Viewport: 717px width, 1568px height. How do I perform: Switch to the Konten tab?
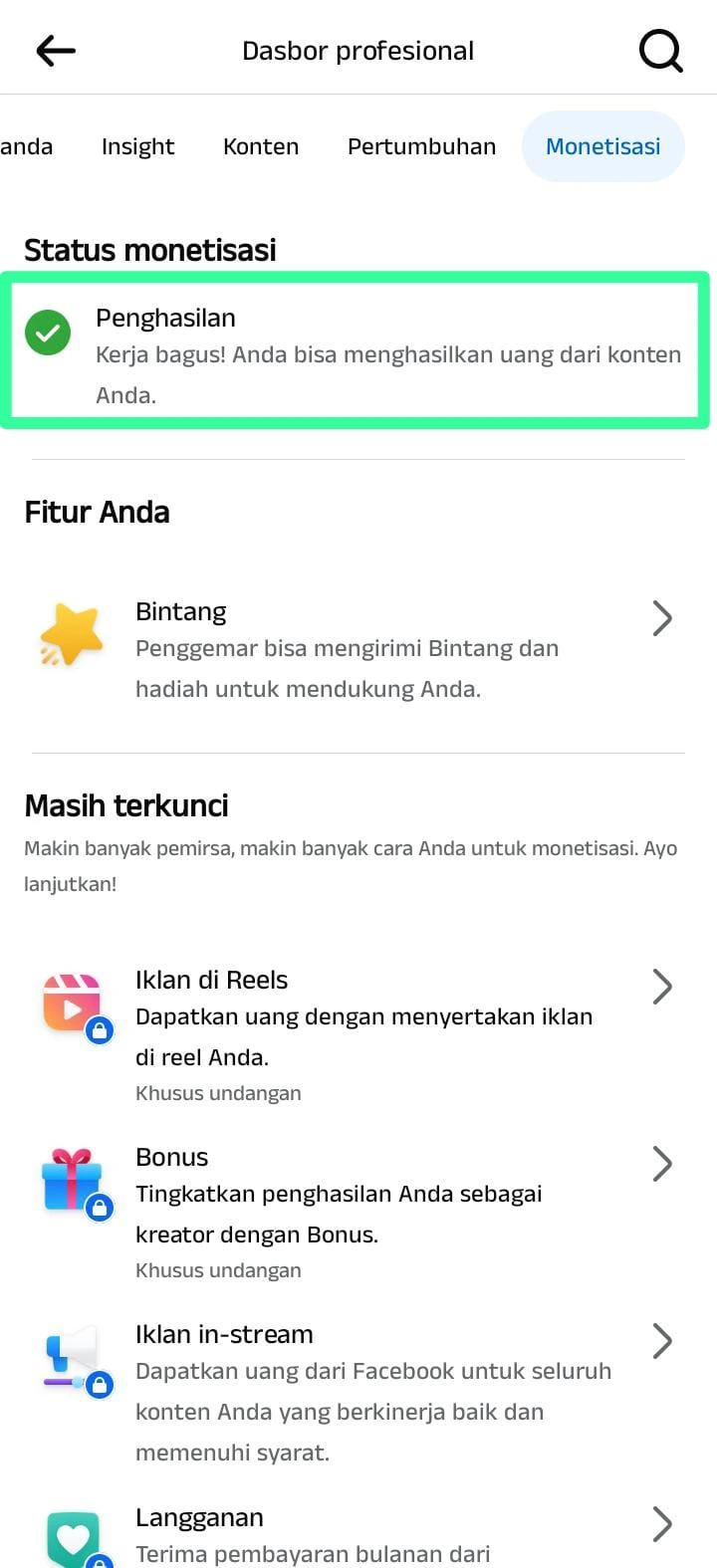coord(261,147)
